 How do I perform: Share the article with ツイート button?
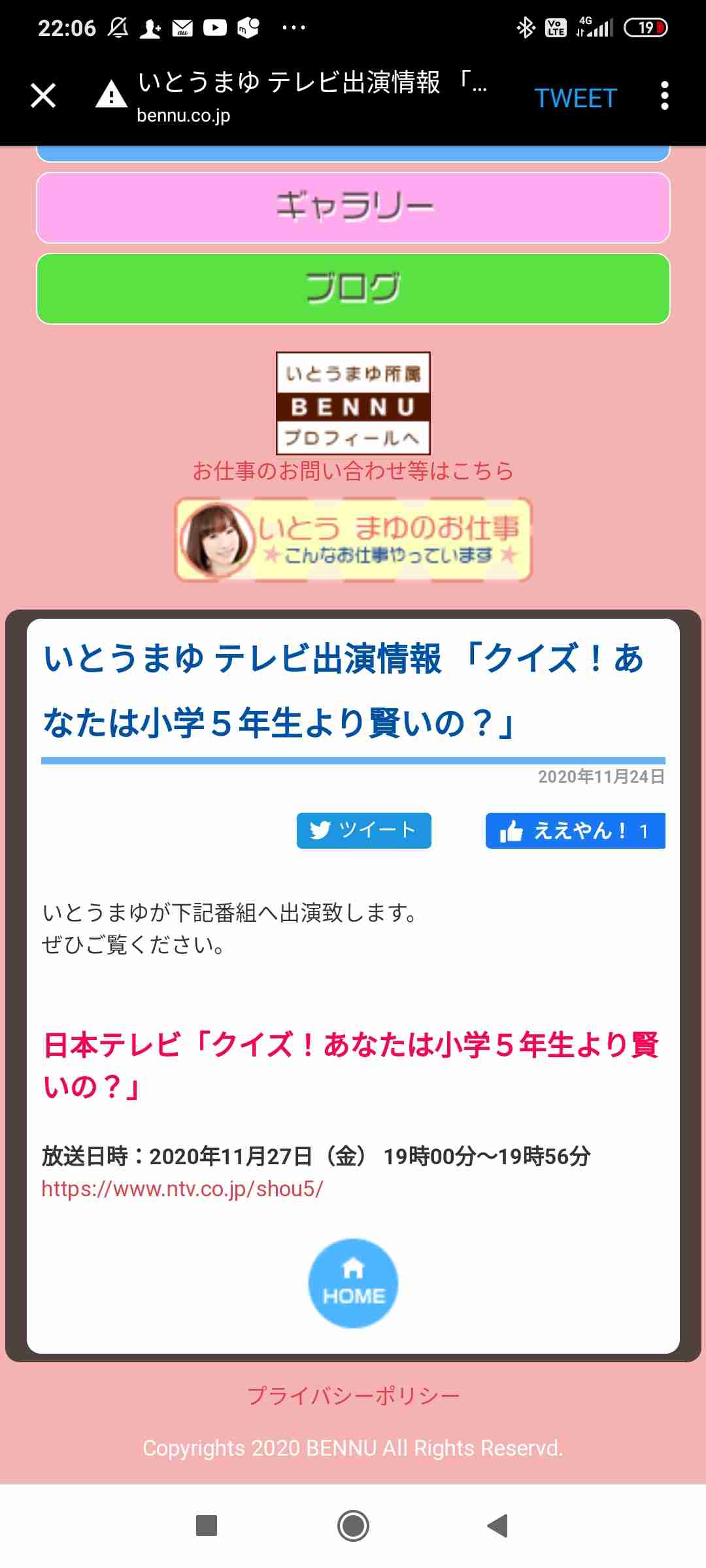click(363, 830)
